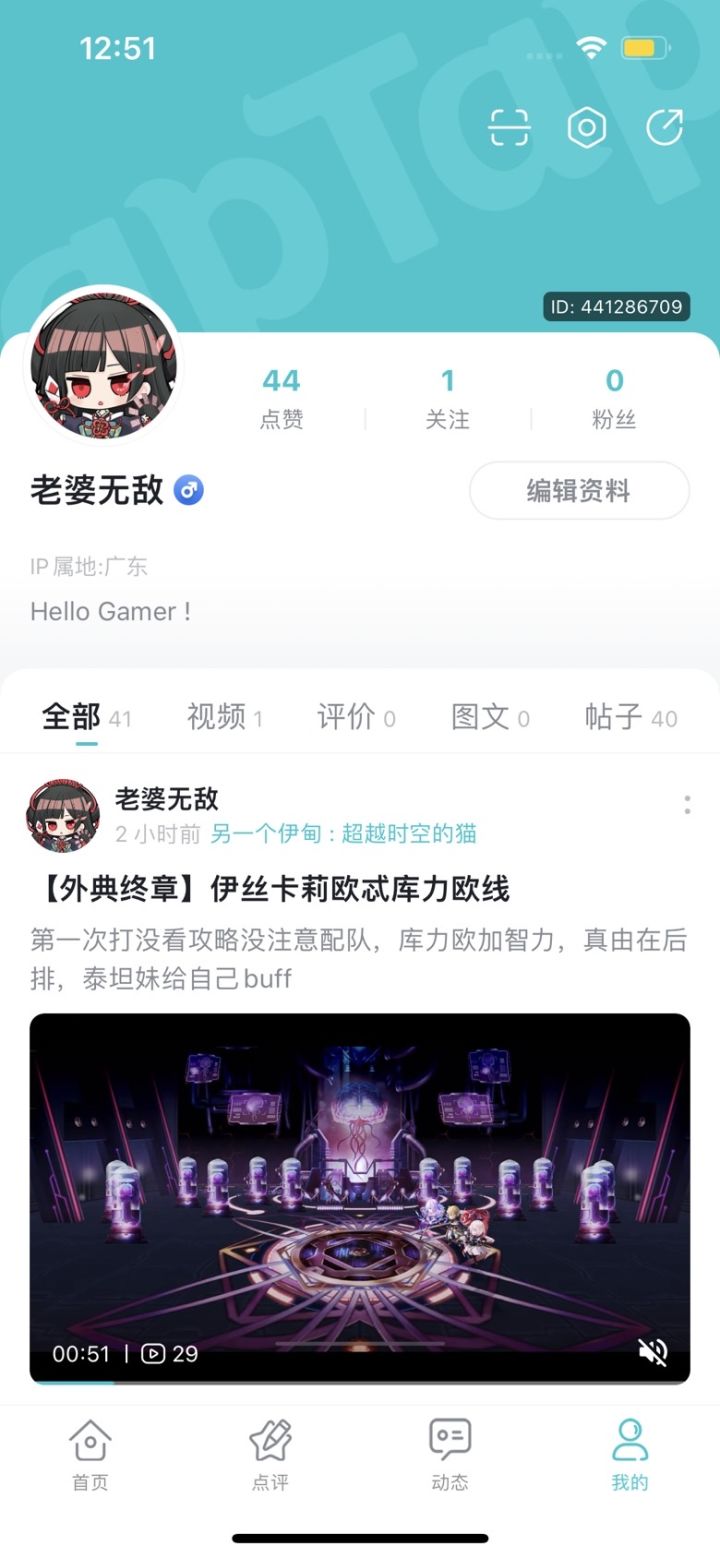Viewport: 720px width, 1558px height.
Task: Open the large profile avatar
Action: 104,366
